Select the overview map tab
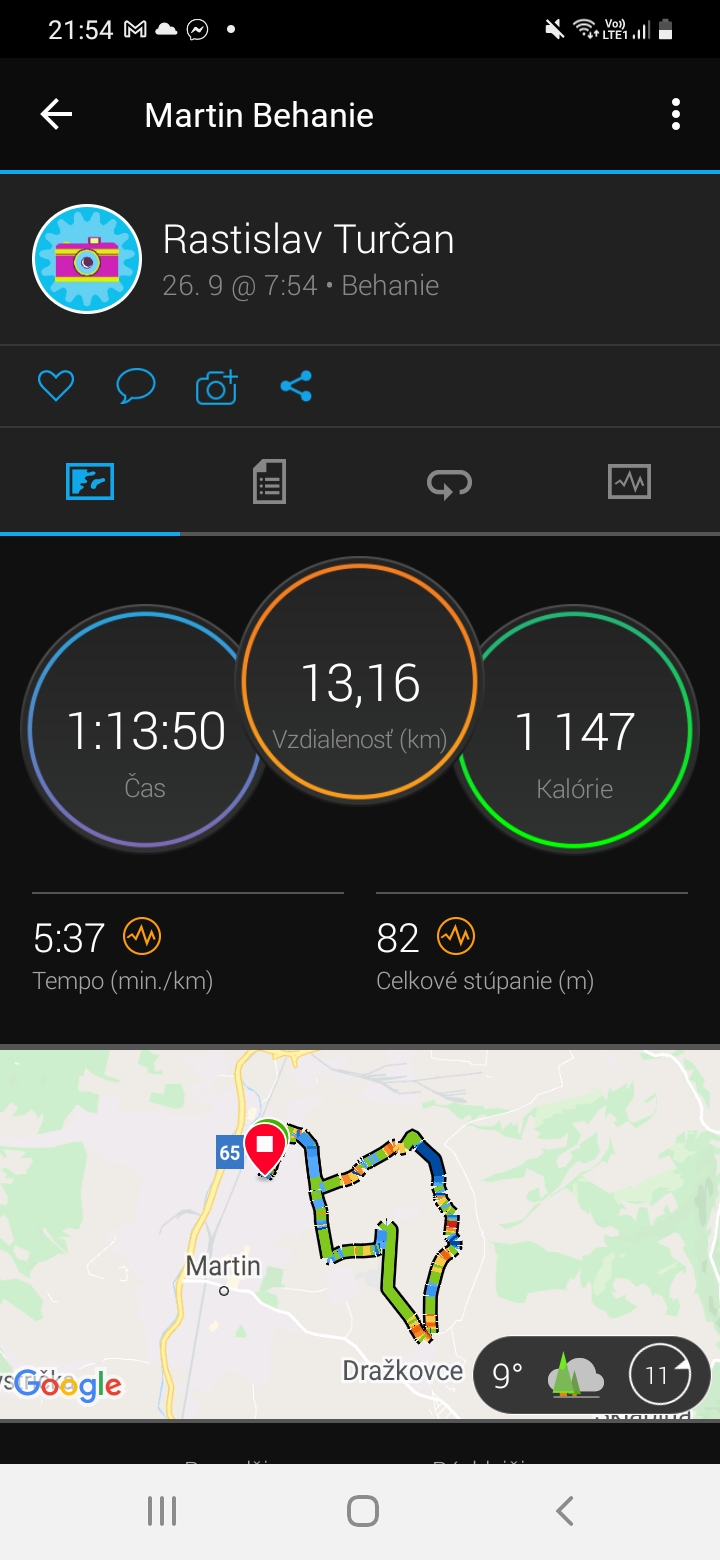720x1560 pixels. [x=90, y=482]
